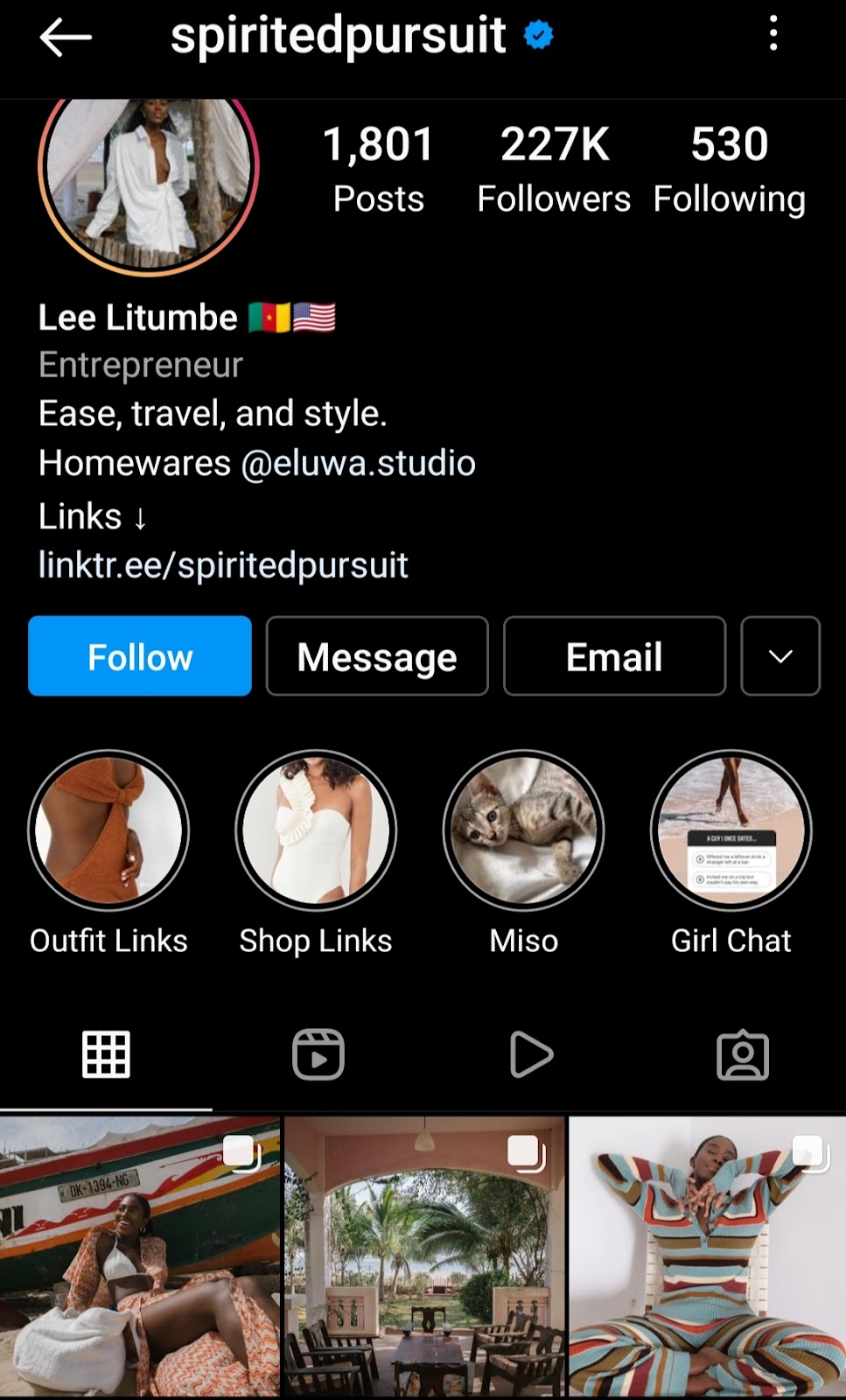Open the 530 Following list
Image resolution: width=846 pixels, height=1400 pixels.
[x=729, y=170]
